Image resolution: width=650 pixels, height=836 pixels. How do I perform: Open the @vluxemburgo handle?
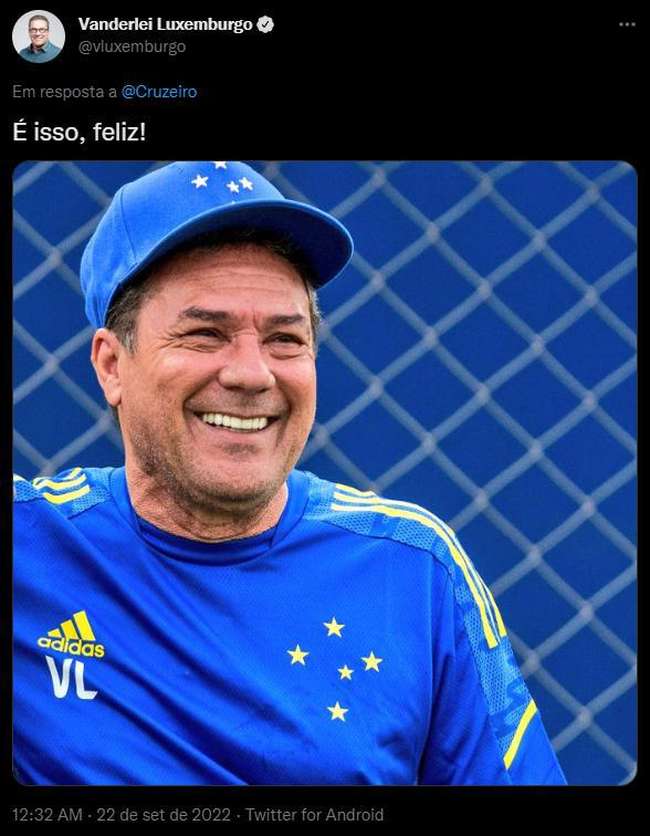(x=131, y=47)
